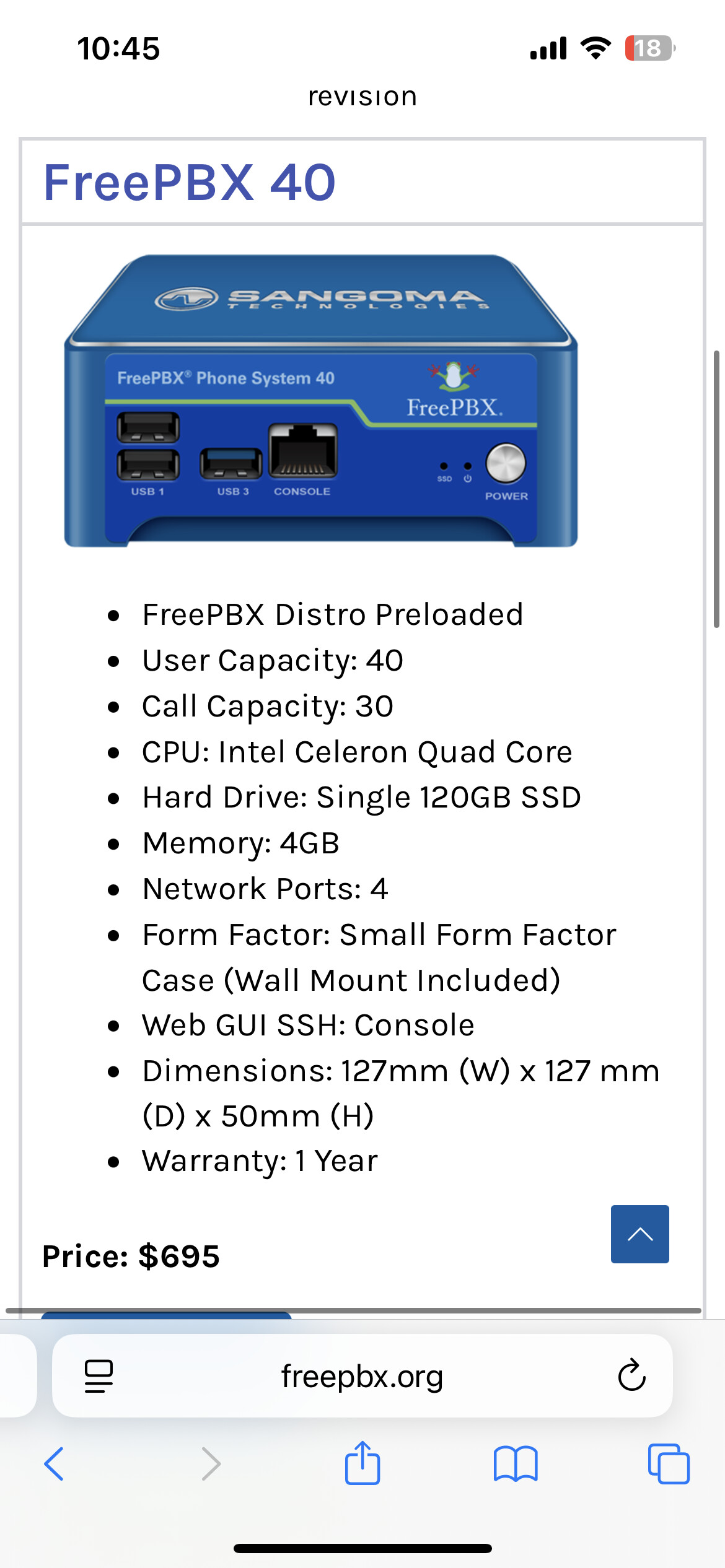Share this FreePBX page

[x=362, y=1464]
